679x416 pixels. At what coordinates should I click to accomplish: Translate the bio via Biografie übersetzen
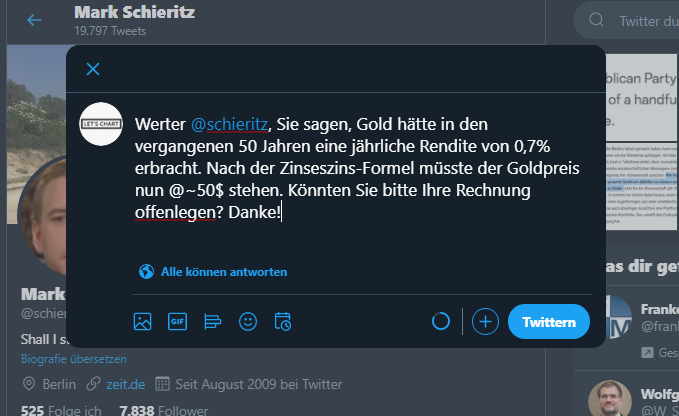(73, 359)
